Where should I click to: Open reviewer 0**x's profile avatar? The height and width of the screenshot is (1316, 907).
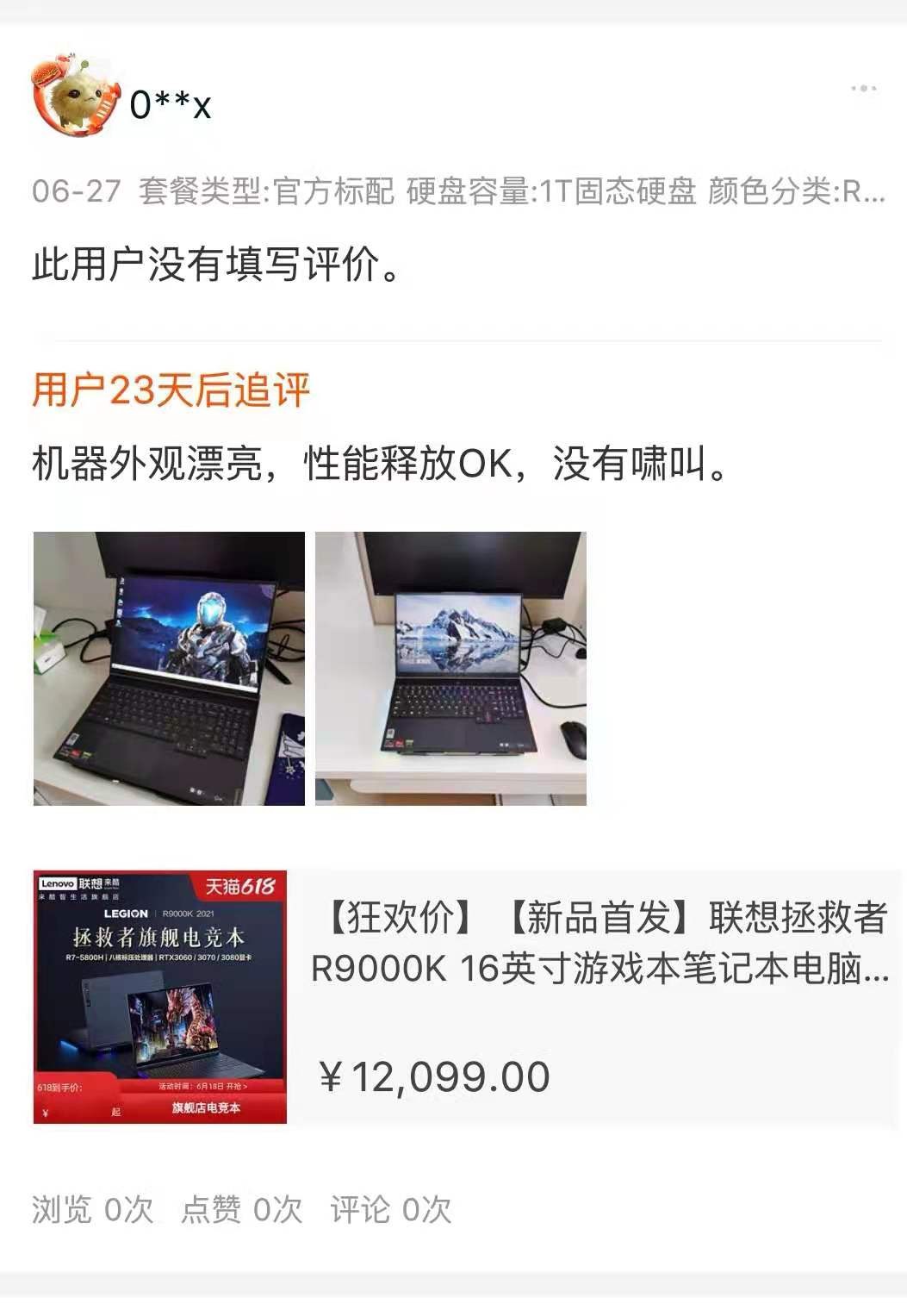click(75, 97)
